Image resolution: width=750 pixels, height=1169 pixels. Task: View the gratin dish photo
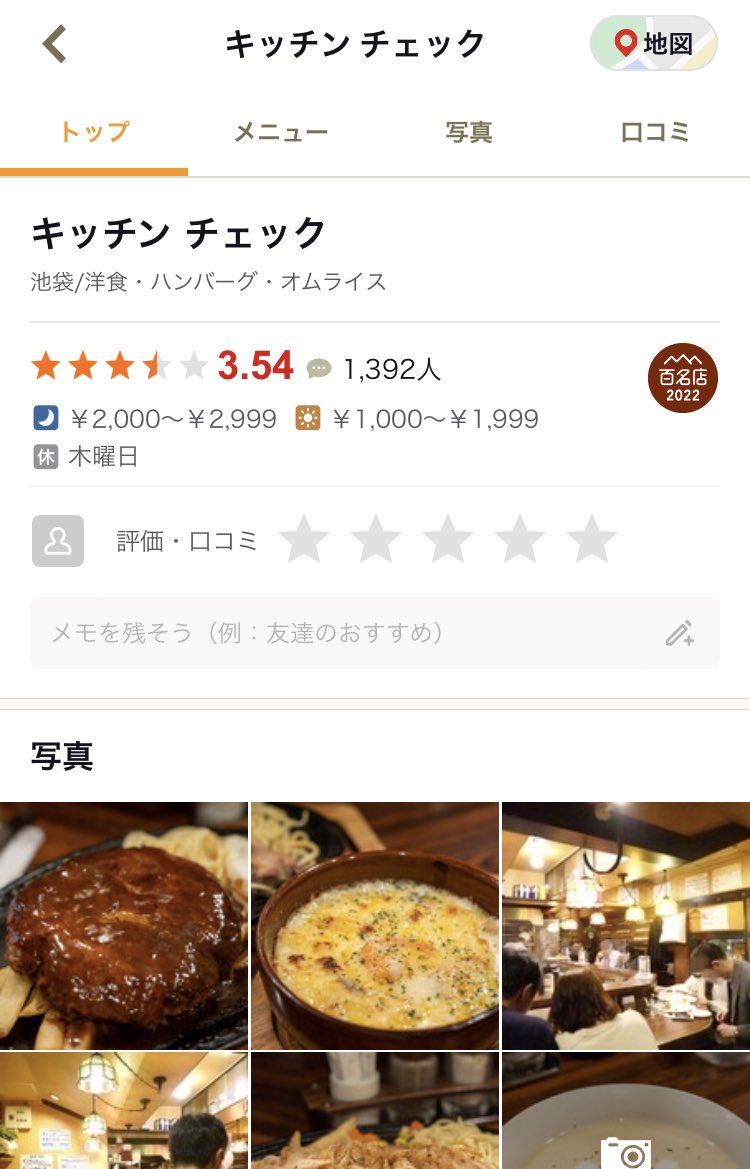[375, 925]
